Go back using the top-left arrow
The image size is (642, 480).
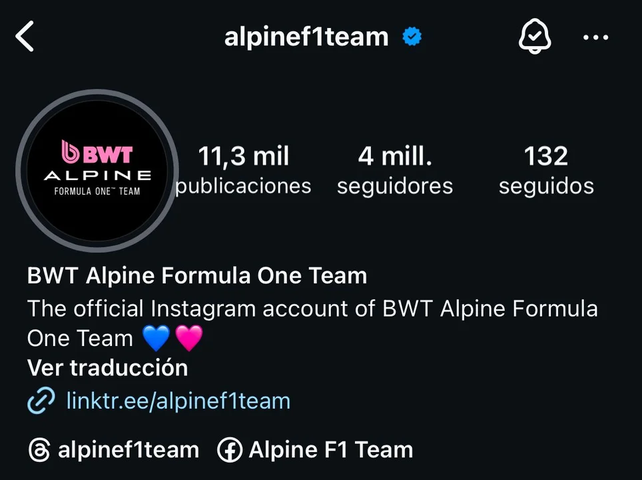pyautogui.click(x=26, y=37)
